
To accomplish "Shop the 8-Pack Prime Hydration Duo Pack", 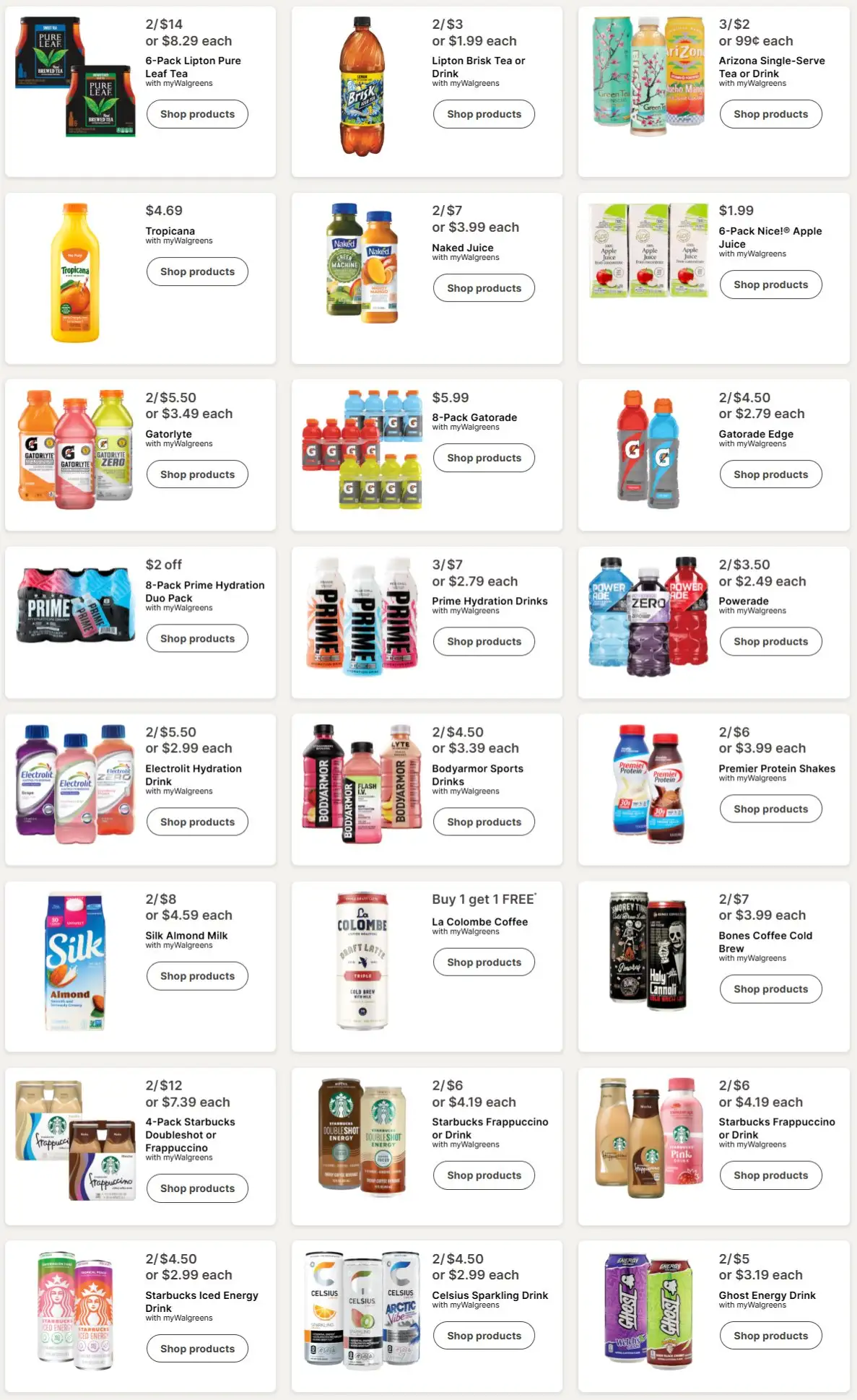I will click(x=197, y=638).
